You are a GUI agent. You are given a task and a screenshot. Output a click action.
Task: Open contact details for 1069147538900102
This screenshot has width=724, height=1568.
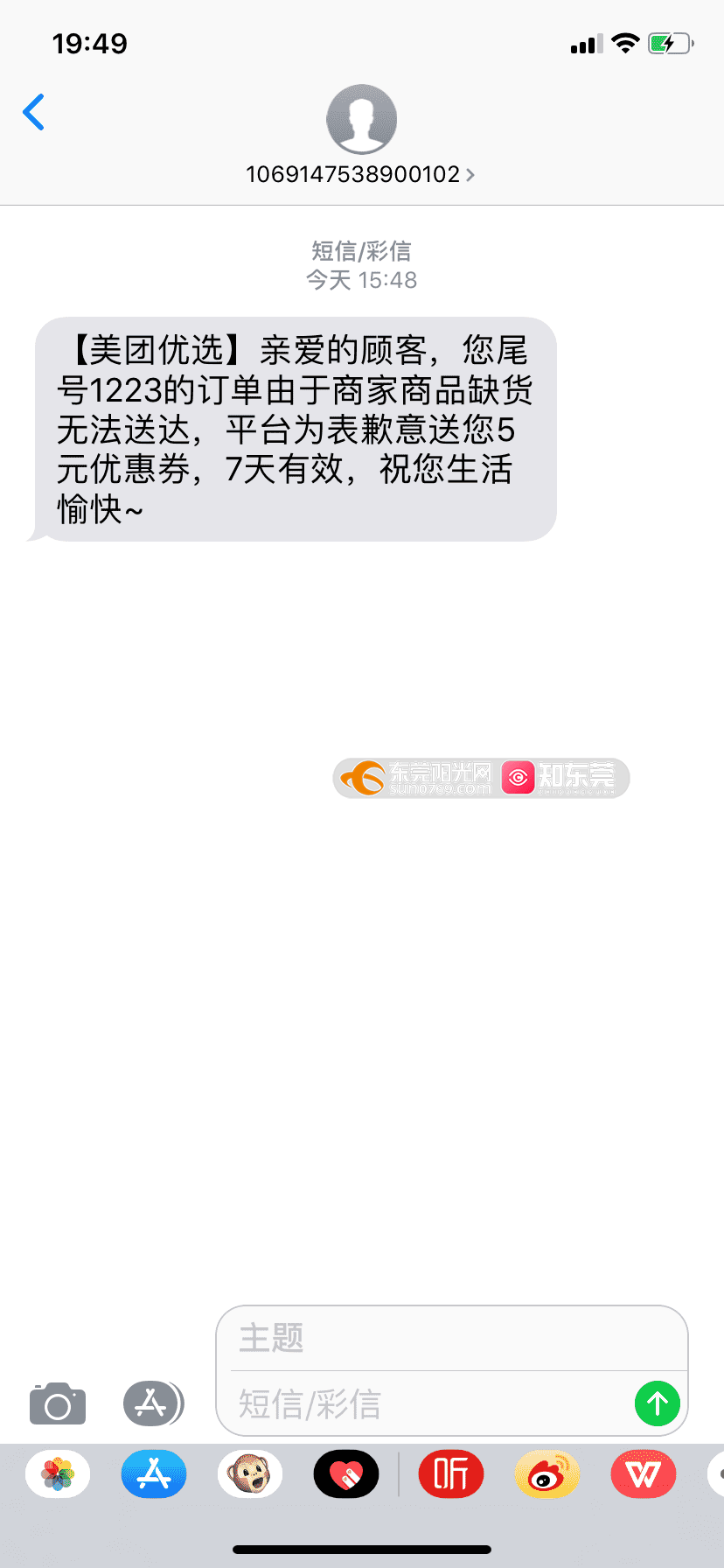[x=360, y=174]
